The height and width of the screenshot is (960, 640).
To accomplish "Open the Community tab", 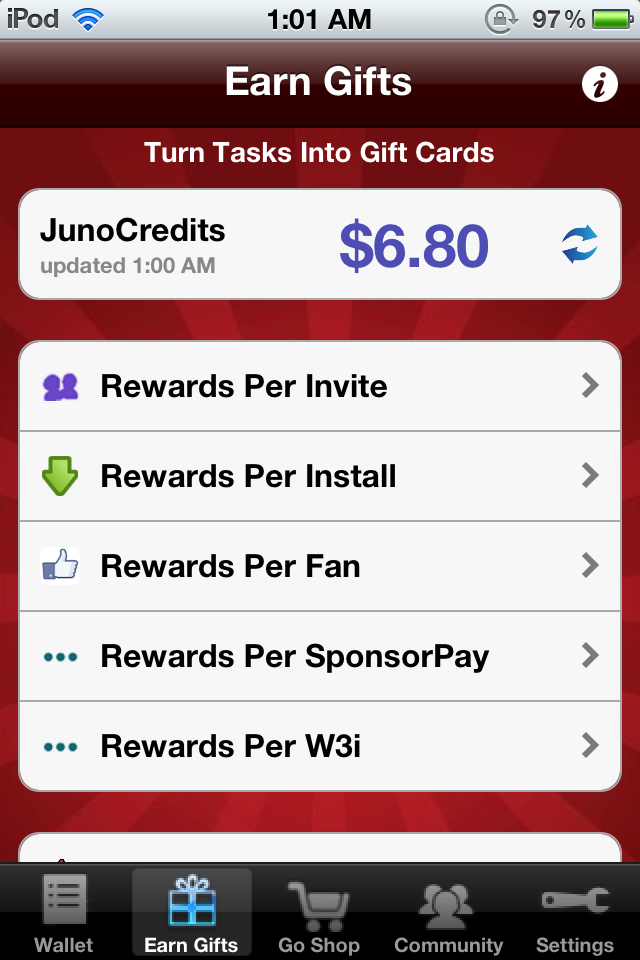I will point(448,912).
